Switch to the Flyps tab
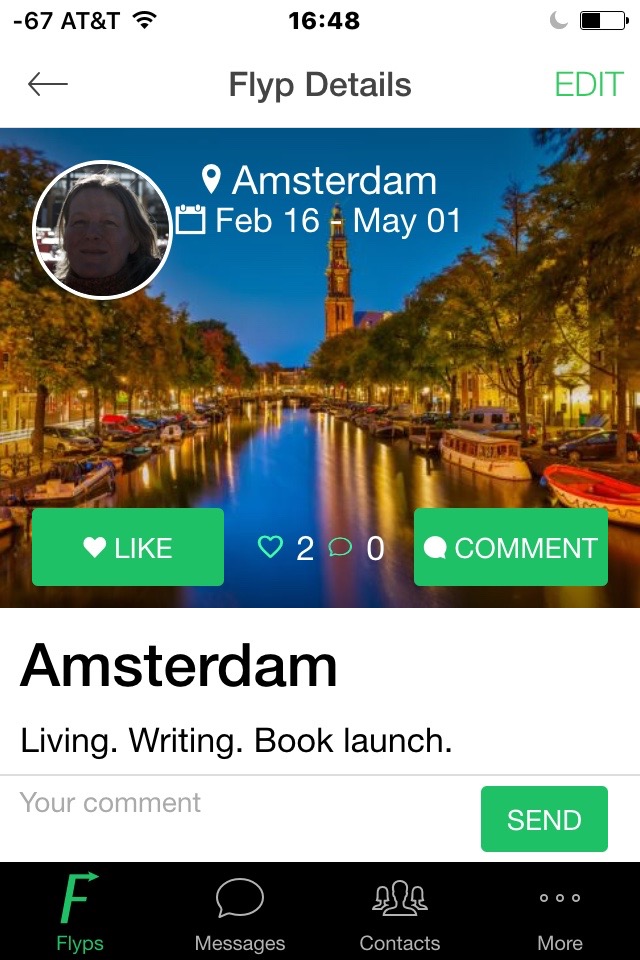This screenshot has width=640, height=960. (80, 912)
